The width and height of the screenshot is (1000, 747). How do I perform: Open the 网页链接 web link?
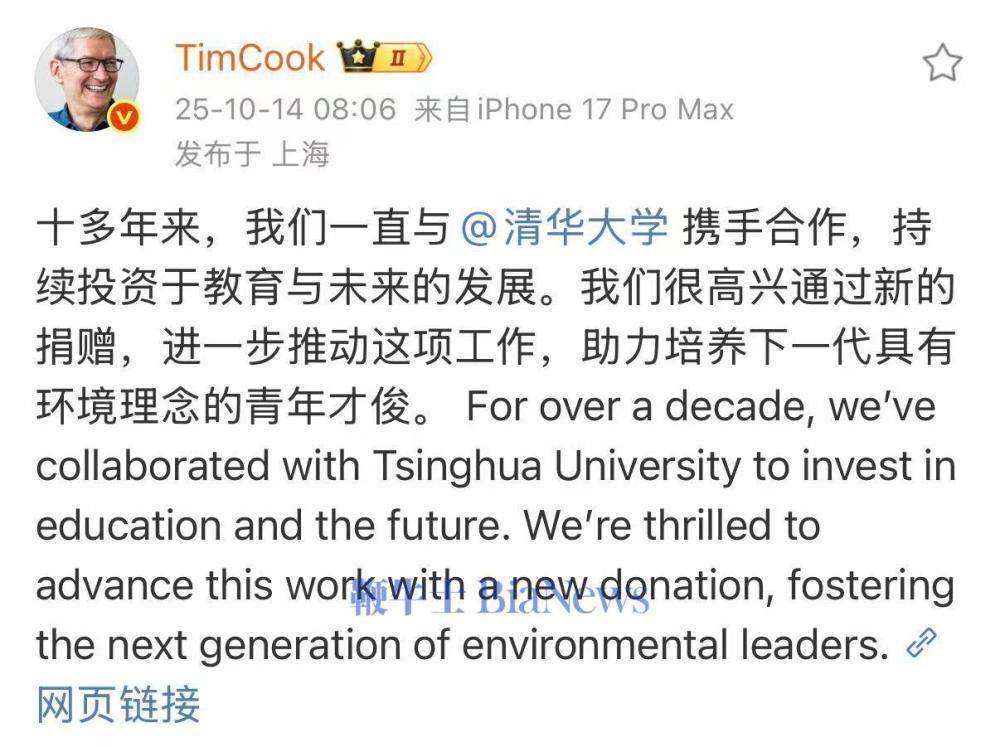coord(118,704)
